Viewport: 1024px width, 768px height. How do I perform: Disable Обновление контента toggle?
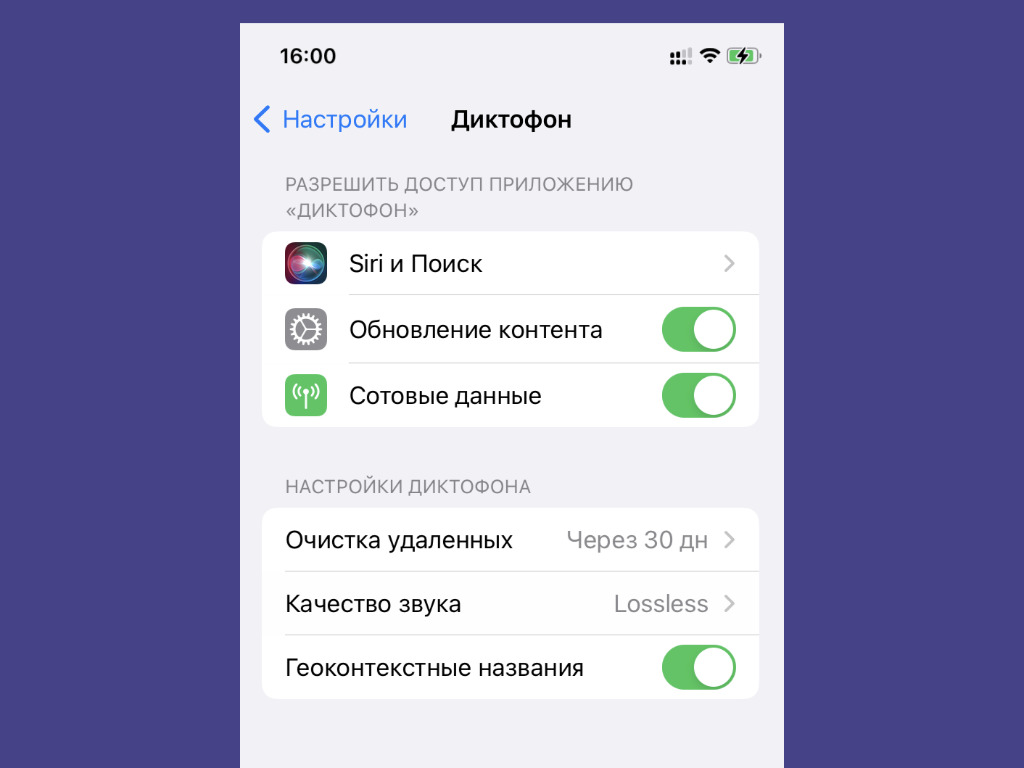point(698,330)
